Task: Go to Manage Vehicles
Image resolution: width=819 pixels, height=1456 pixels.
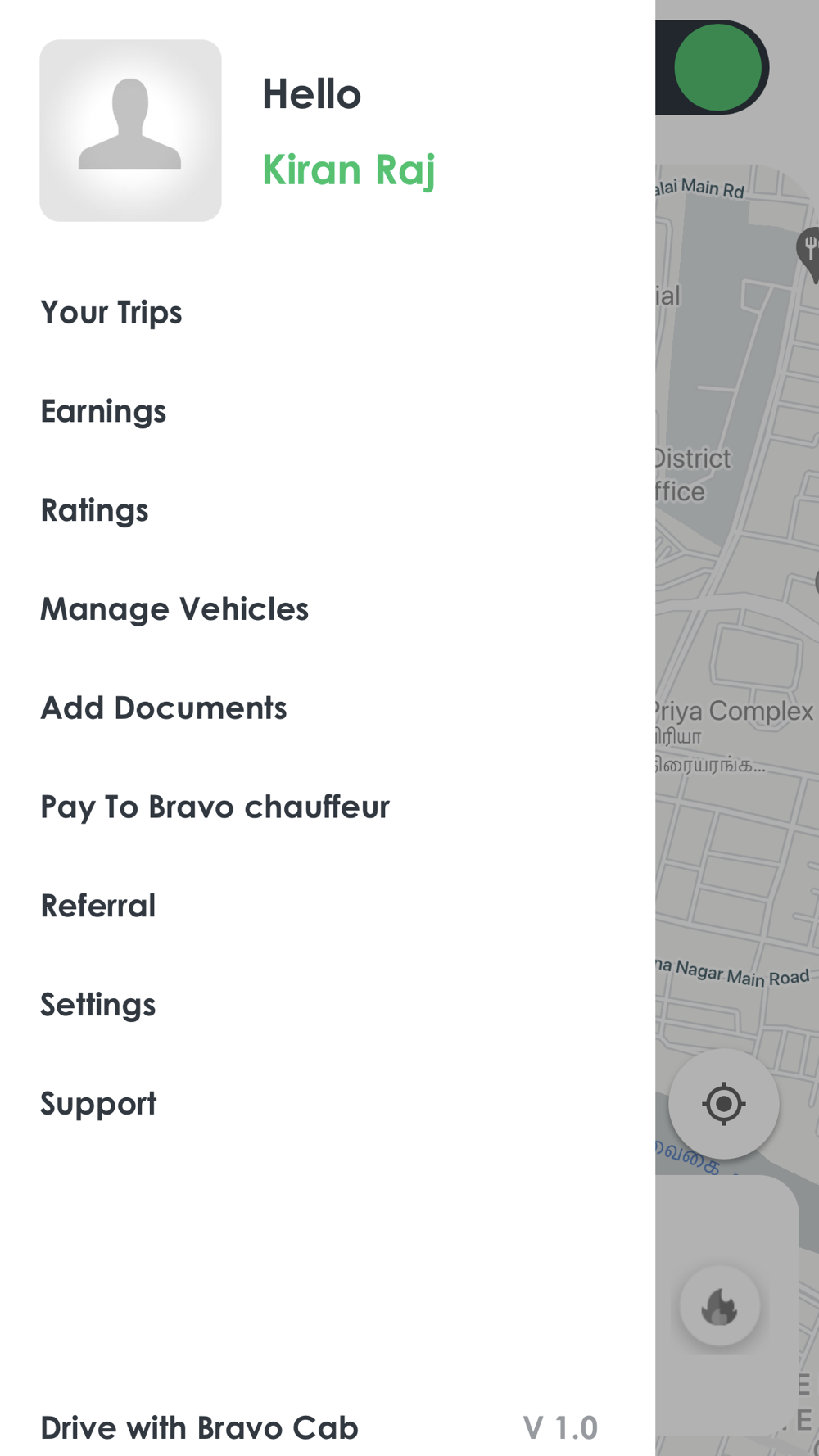Action: coord(174,609)
